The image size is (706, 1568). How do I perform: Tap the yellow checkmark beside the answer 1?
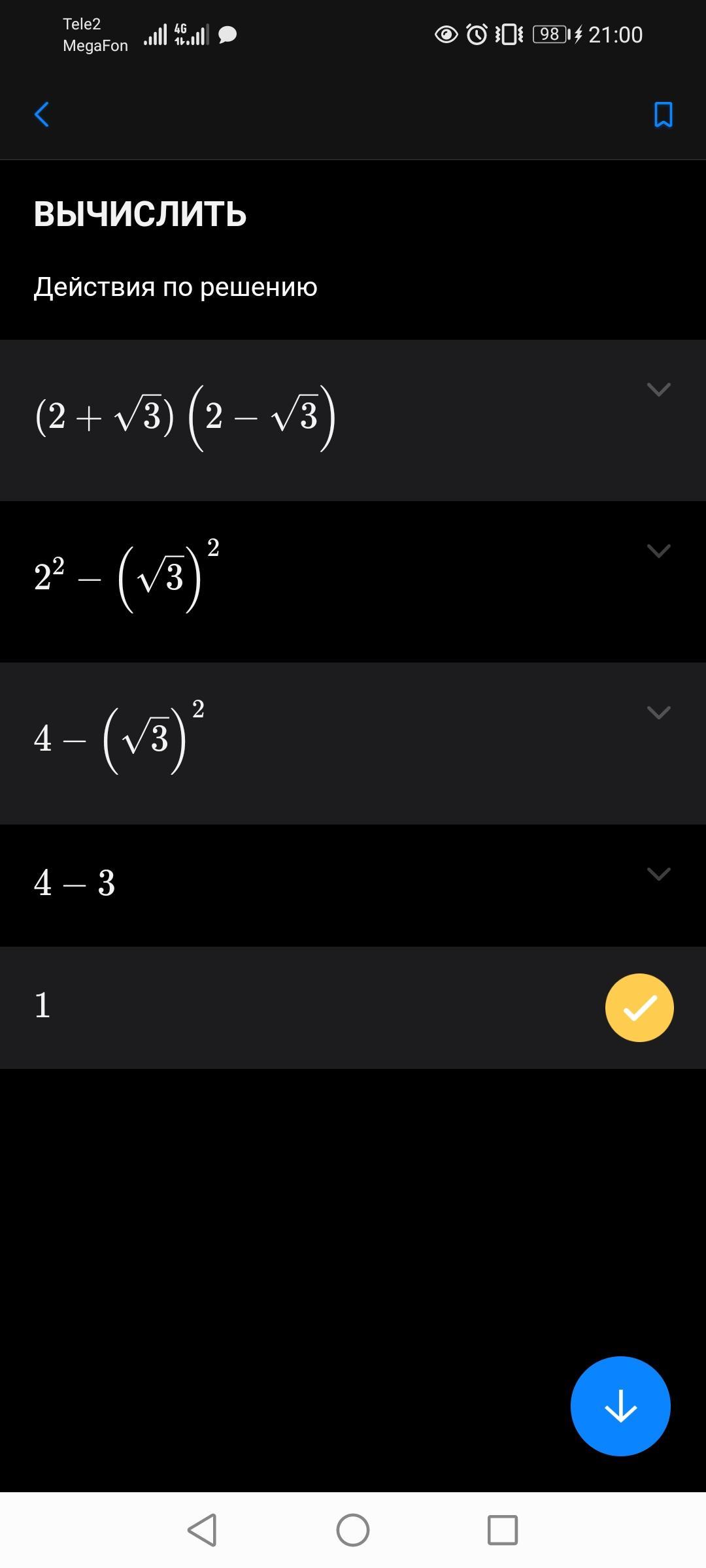[639, 1007]
